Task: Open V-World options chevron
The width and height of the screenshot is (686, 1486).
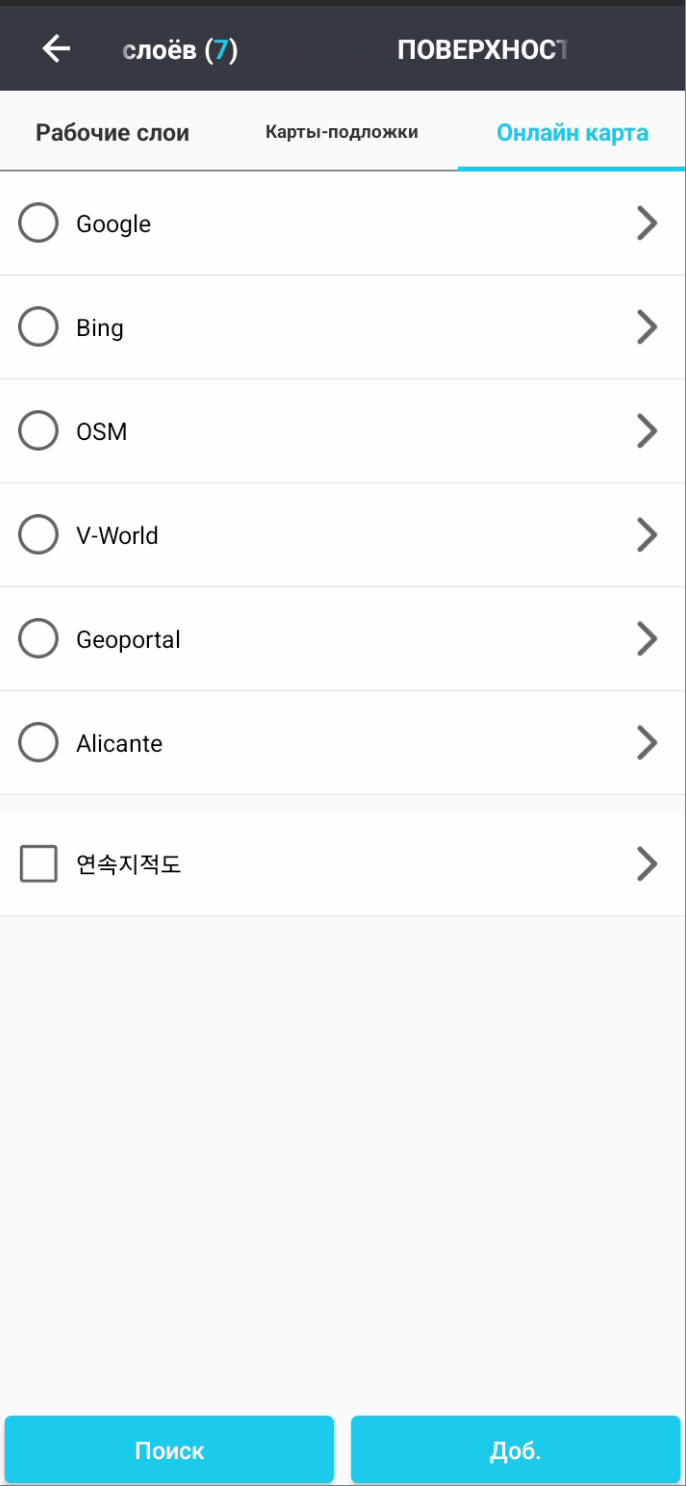Action: click(647, 535)
